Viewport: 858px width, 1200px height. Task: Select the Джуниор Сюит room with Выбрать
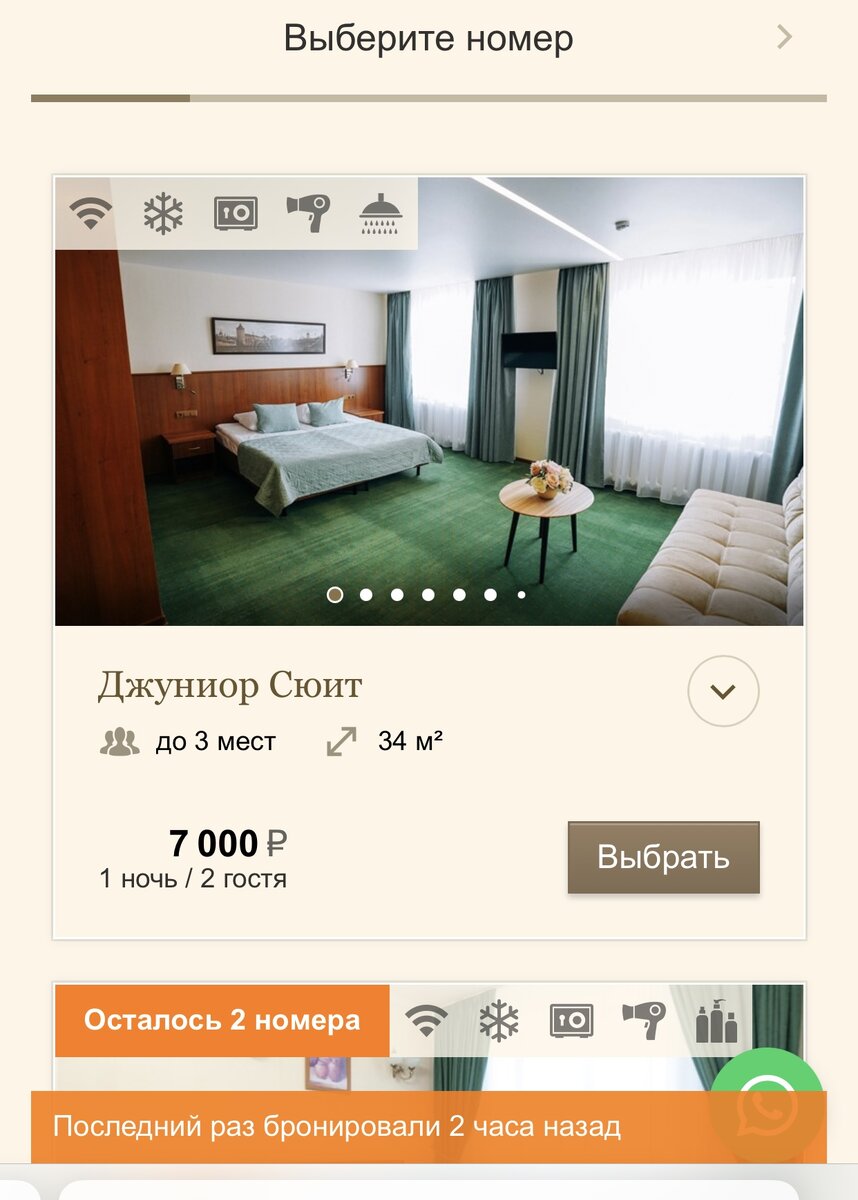(x=663, y=858)
